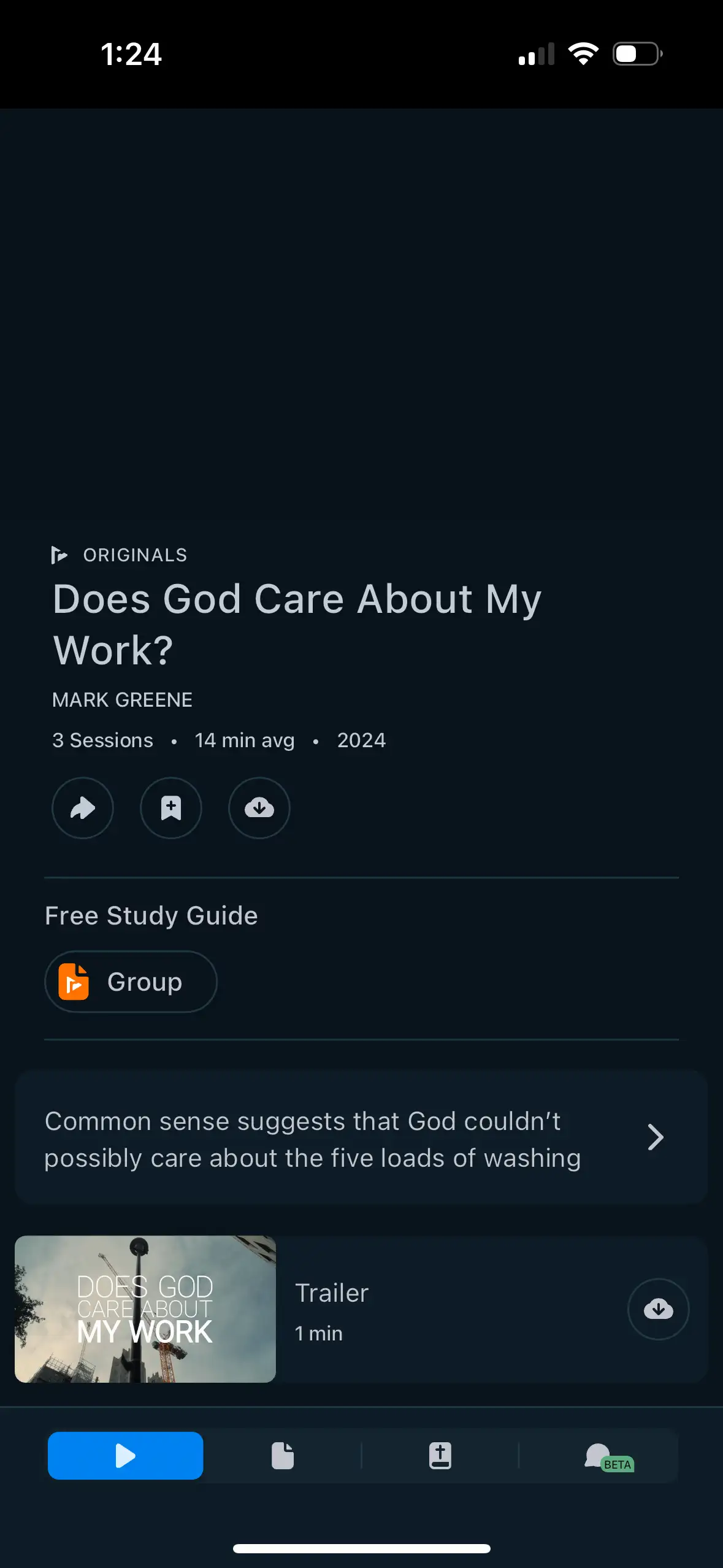Open the Group study guide
This screenshot has height=1568, width=723.
coord(131,982)
